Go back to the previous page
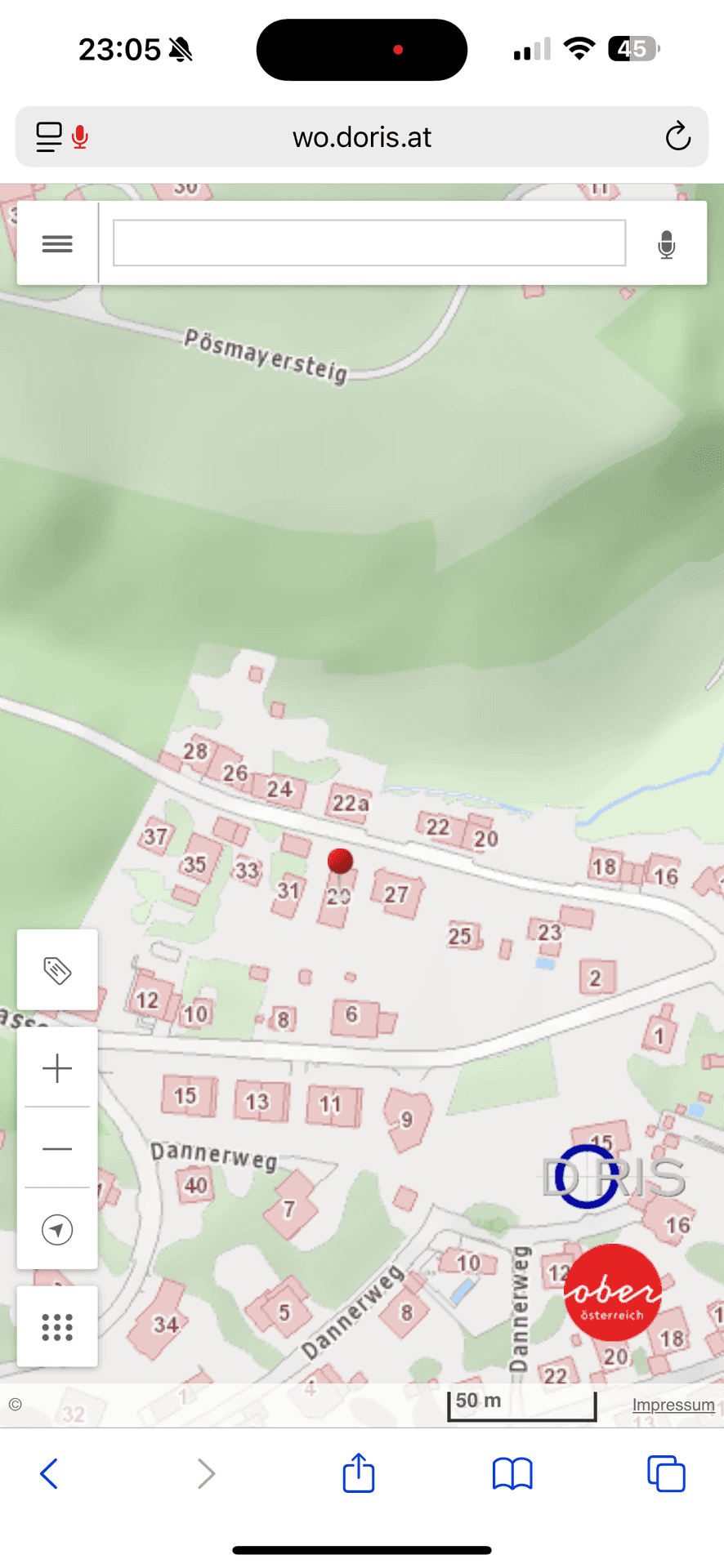 (x=49, y=1474)
